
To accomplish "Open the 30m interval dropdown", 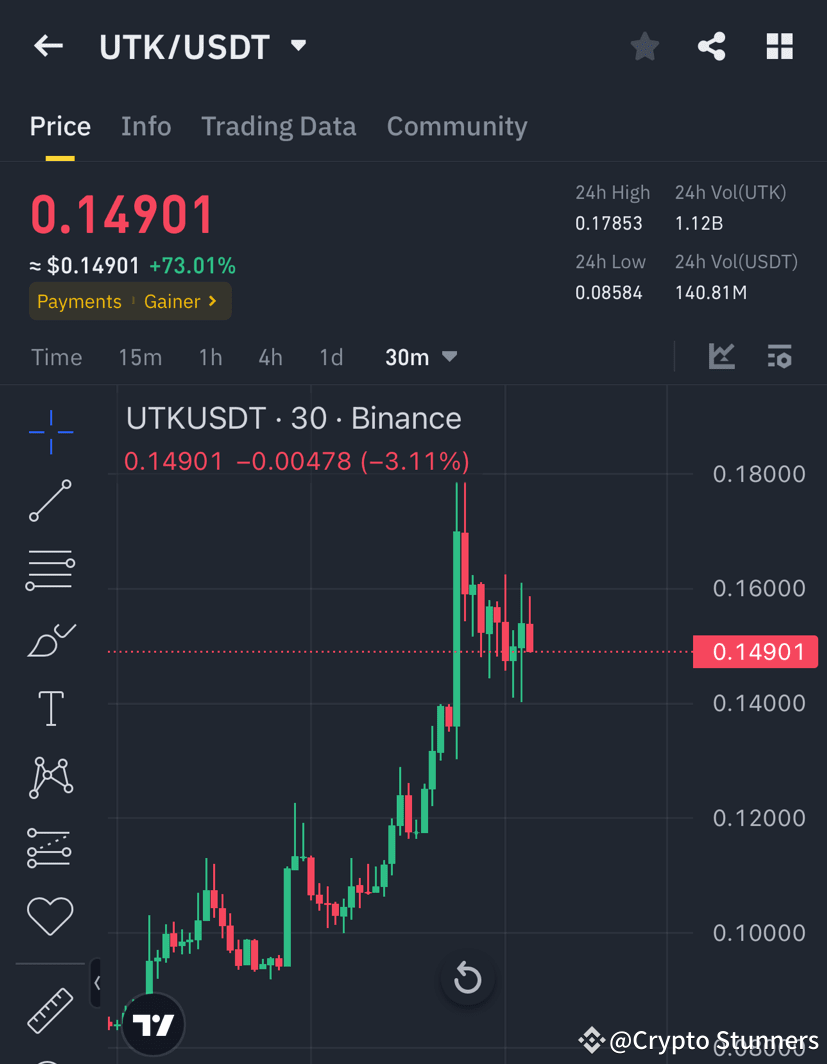I will [421, 357].
